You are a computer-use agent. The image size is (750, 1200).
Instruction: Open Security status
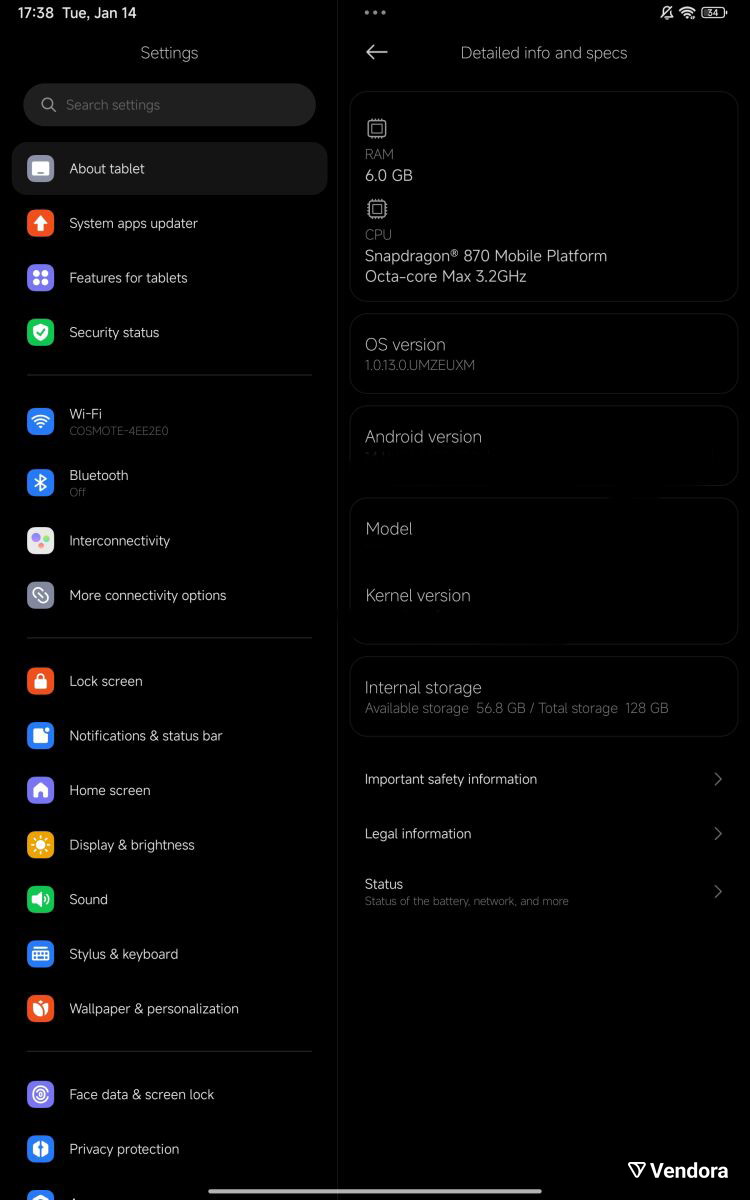coord(169,333)
